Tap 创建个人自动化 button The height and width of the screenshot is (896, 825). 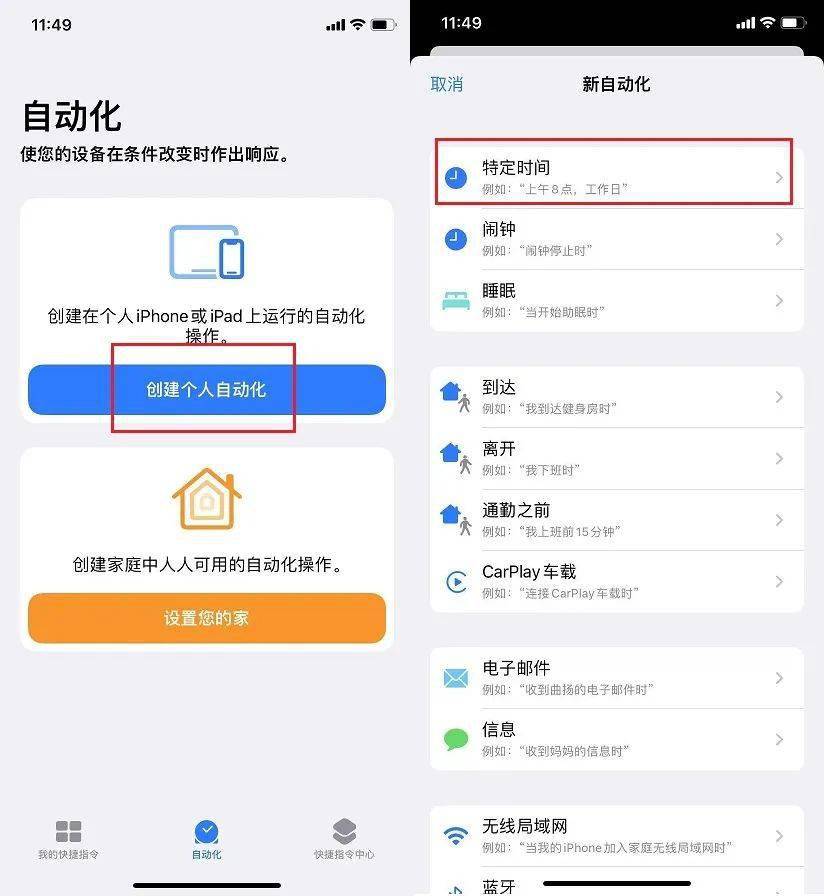(x=206, y=389)
